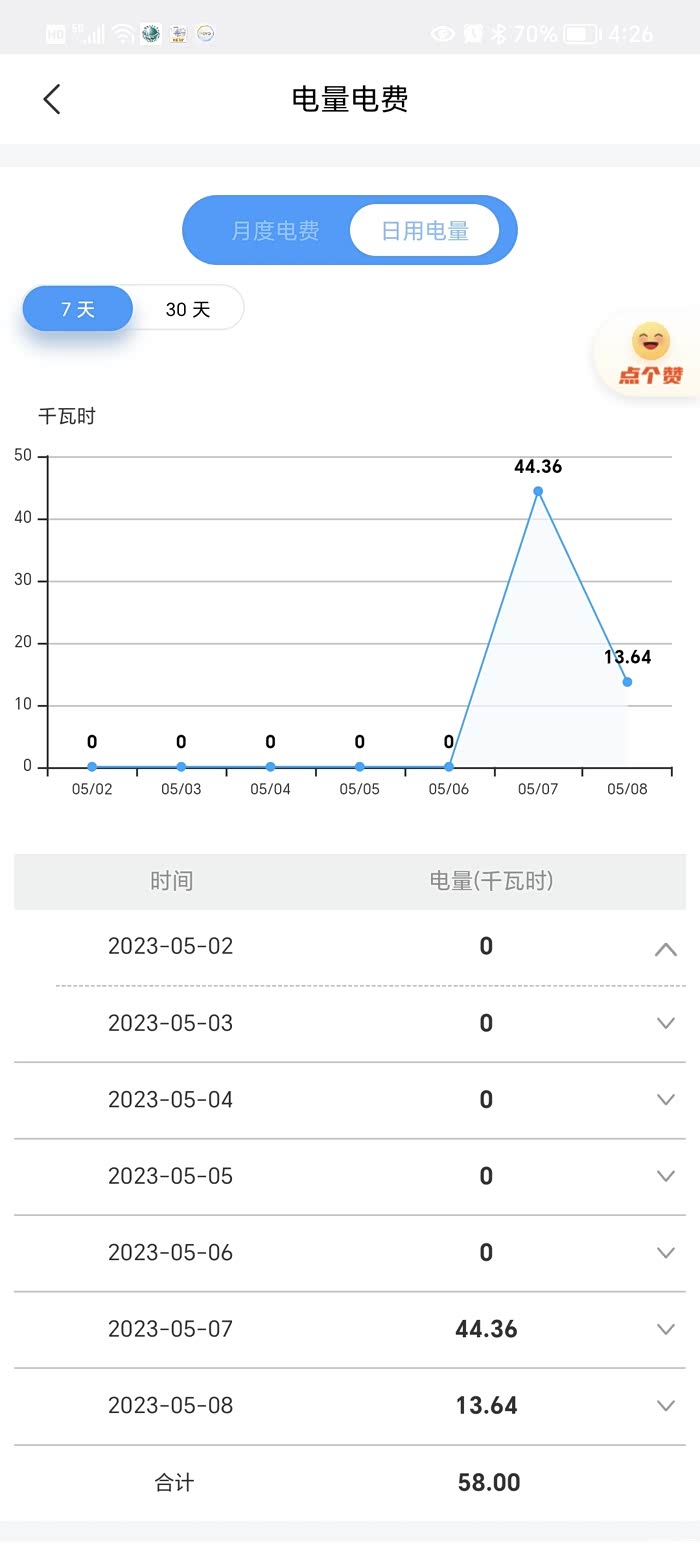Select the 日用电量 tab
This screenshot has height=1555, width=700.
425,231
